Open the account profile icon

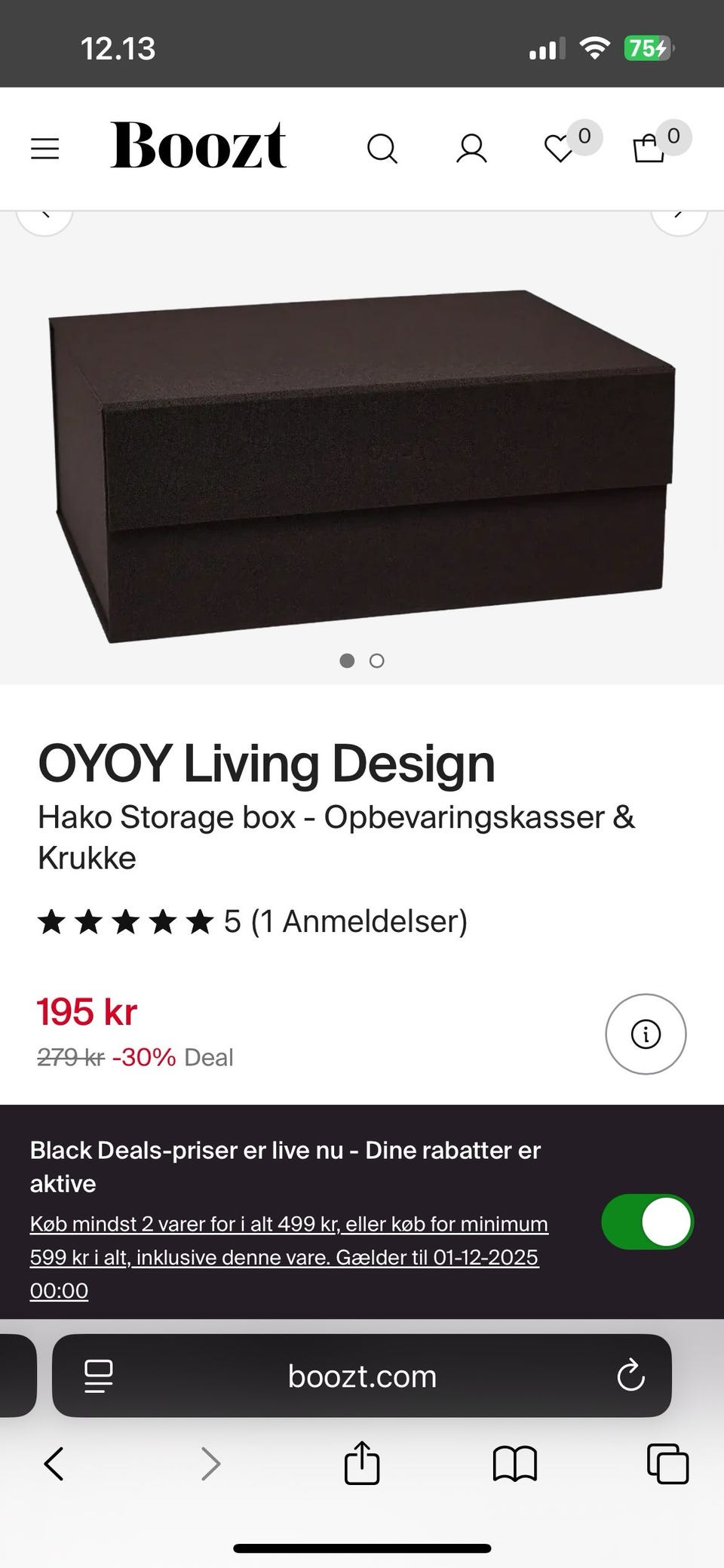coord(471,149)
